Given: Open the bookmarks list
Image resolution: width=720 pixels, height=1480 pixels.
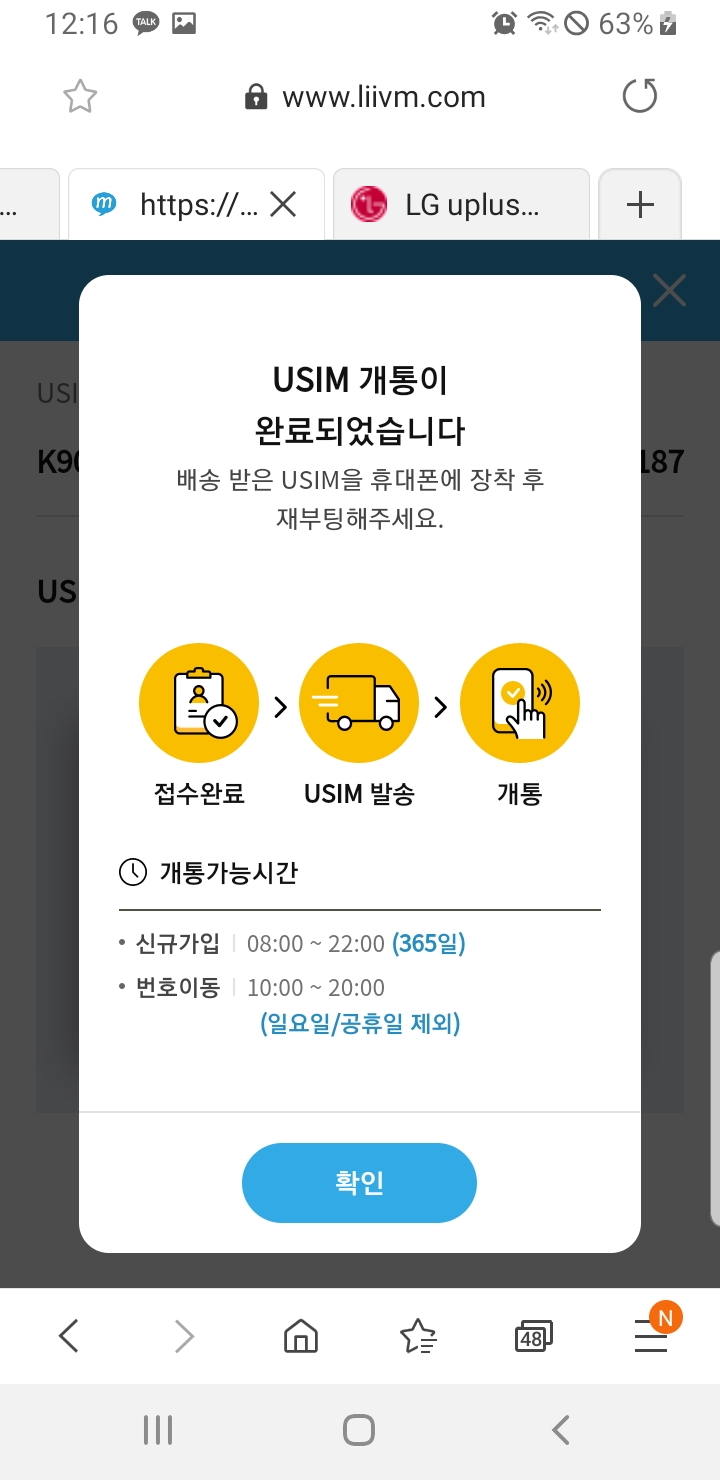Looking at the screenshot, I should [417, 1335].
